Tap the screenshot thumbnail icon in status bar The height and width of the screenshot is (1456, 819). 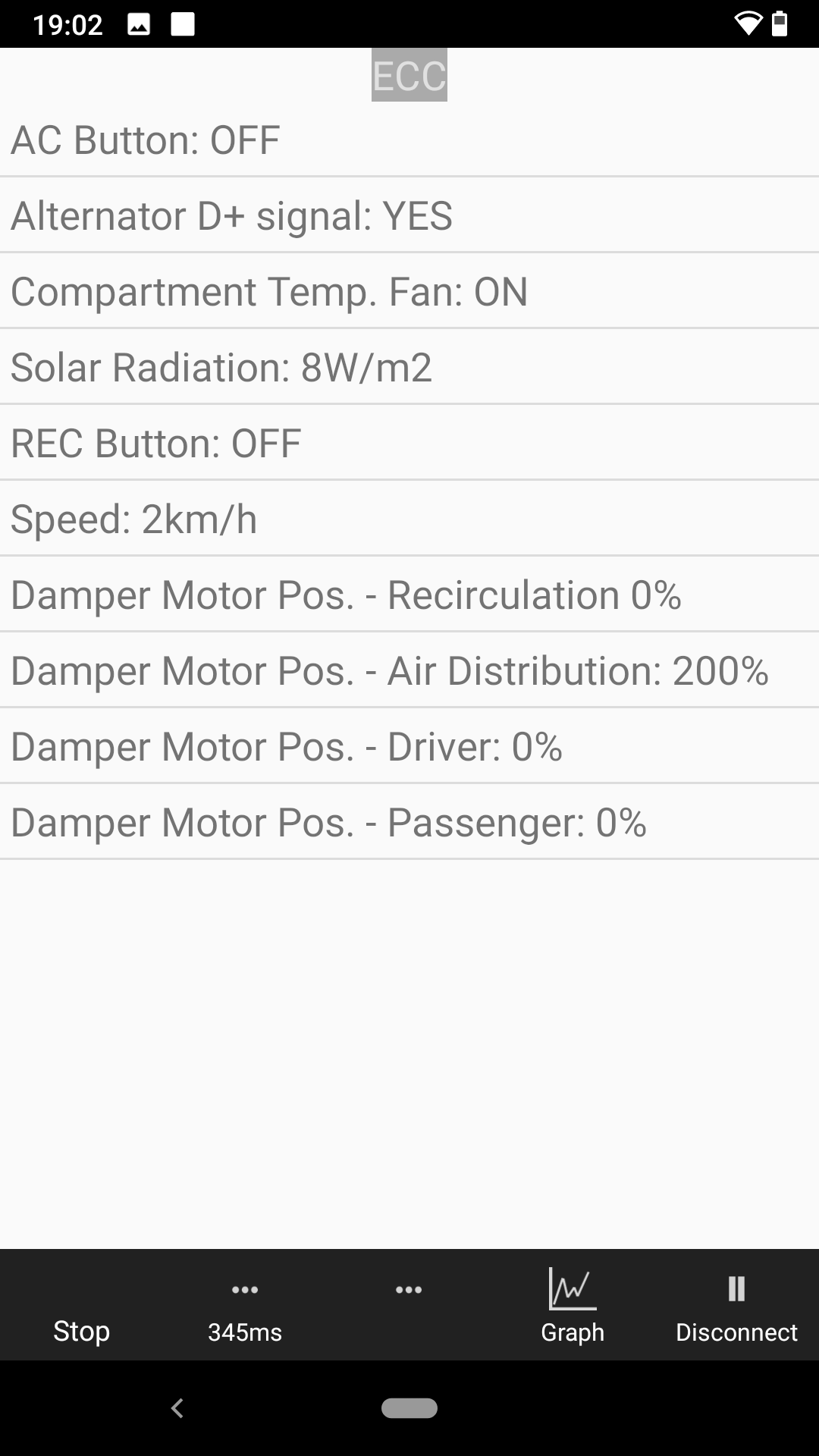click(138, 25)
